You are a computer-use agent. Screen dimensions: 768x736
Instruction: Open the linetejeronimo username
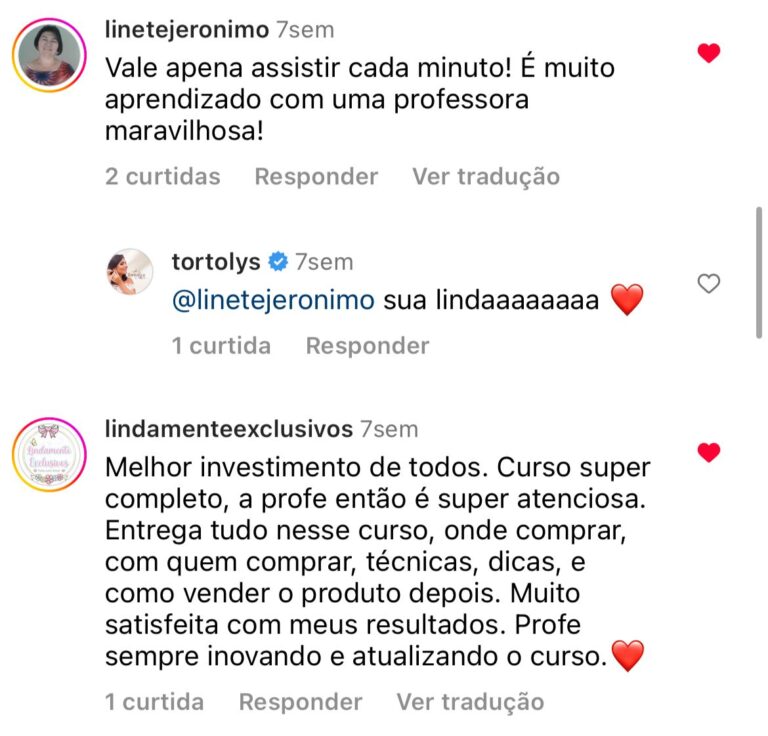pyautogui.click(x=187, y=30)
